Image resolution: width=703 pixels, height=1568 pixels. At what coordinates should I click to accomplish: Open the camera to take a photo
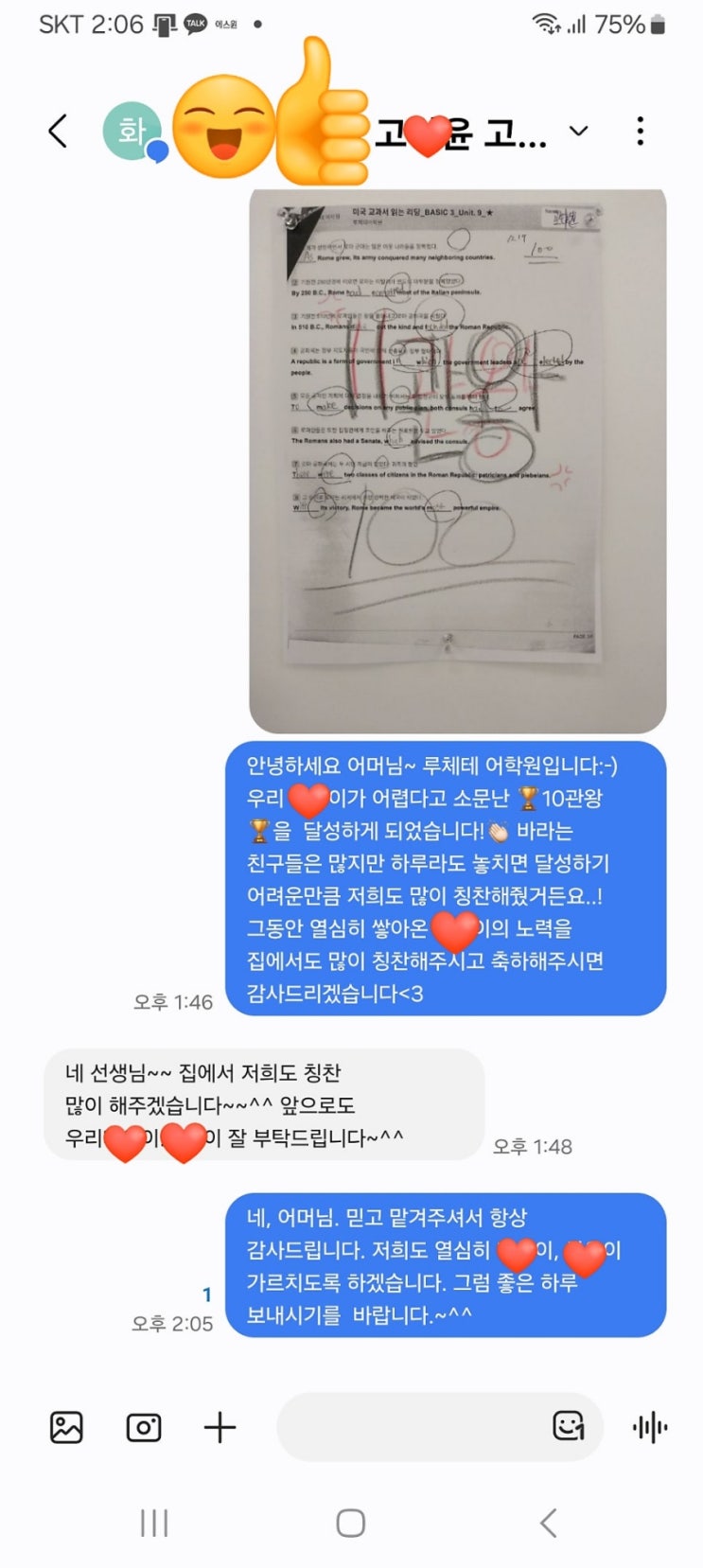click(144, 1427)
